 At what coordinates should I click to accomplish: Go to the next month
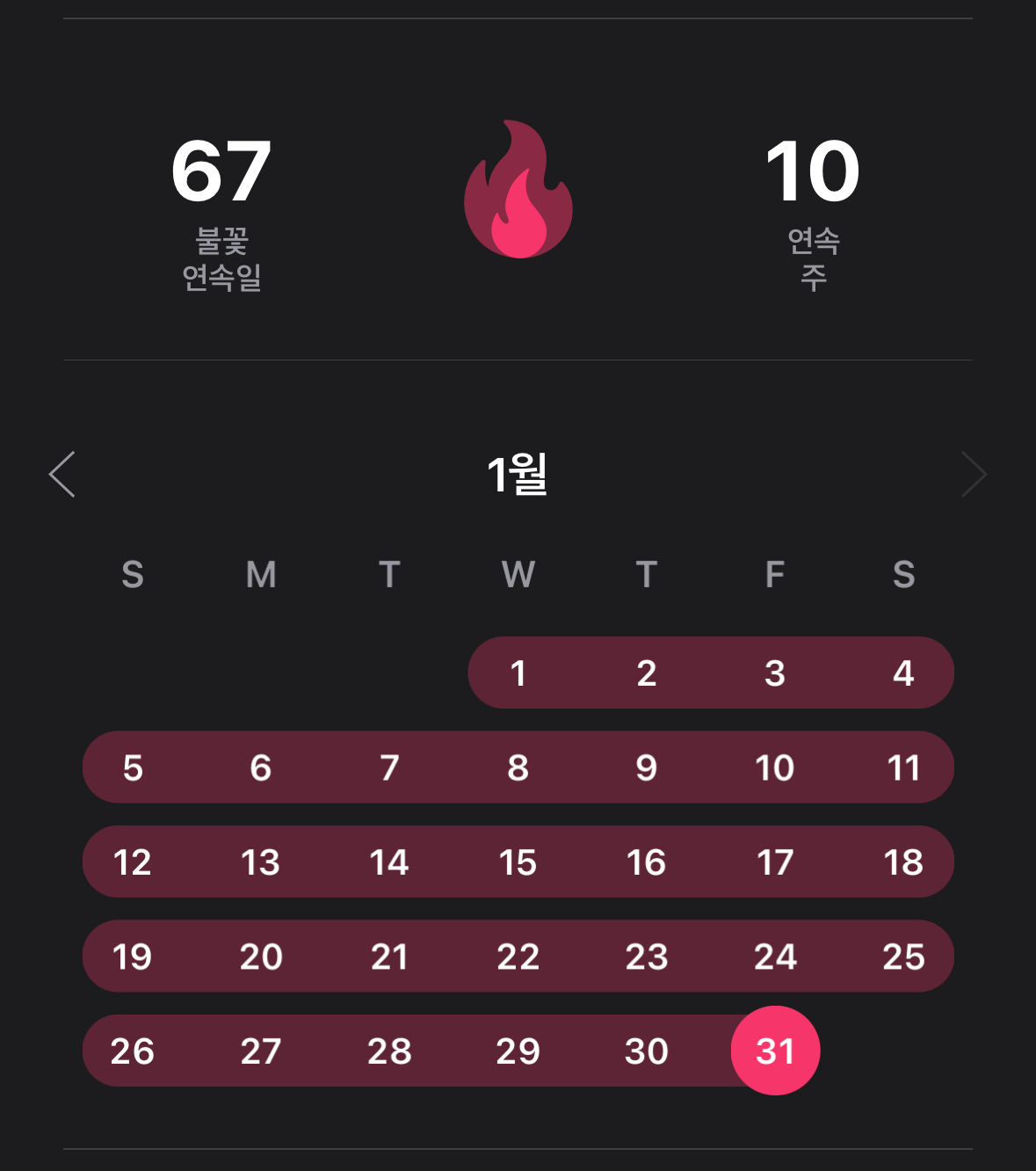point(973,475)
